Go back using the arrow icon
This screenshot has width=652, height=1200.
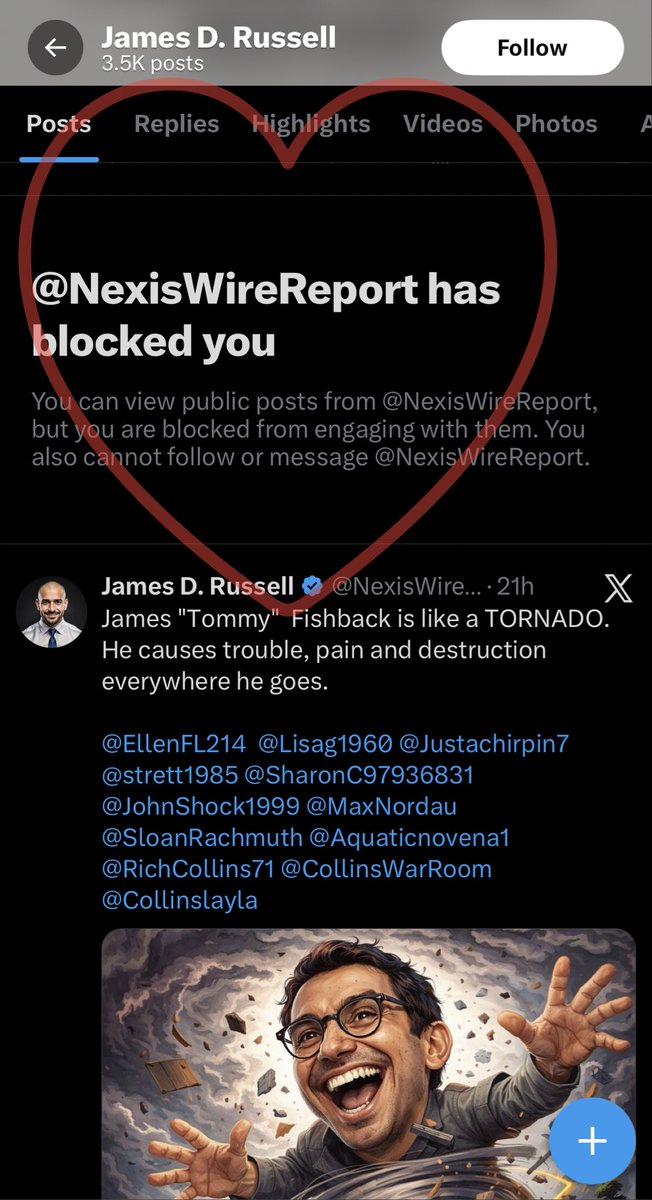pyautogui.click(x=55, y=48)
